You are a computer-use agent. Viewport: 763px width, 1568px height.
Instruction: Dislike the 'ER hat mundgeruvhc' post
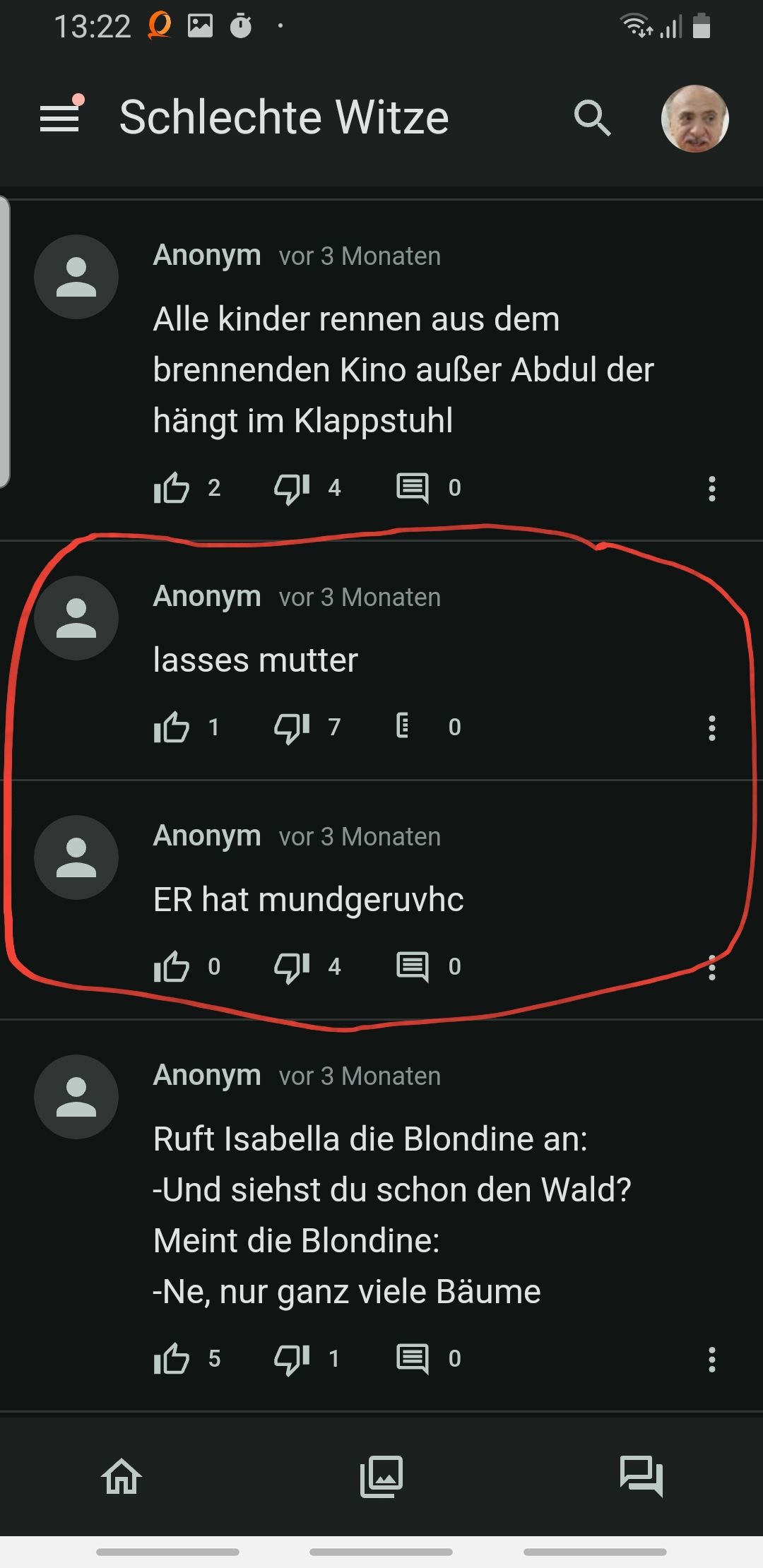point(292,967)
